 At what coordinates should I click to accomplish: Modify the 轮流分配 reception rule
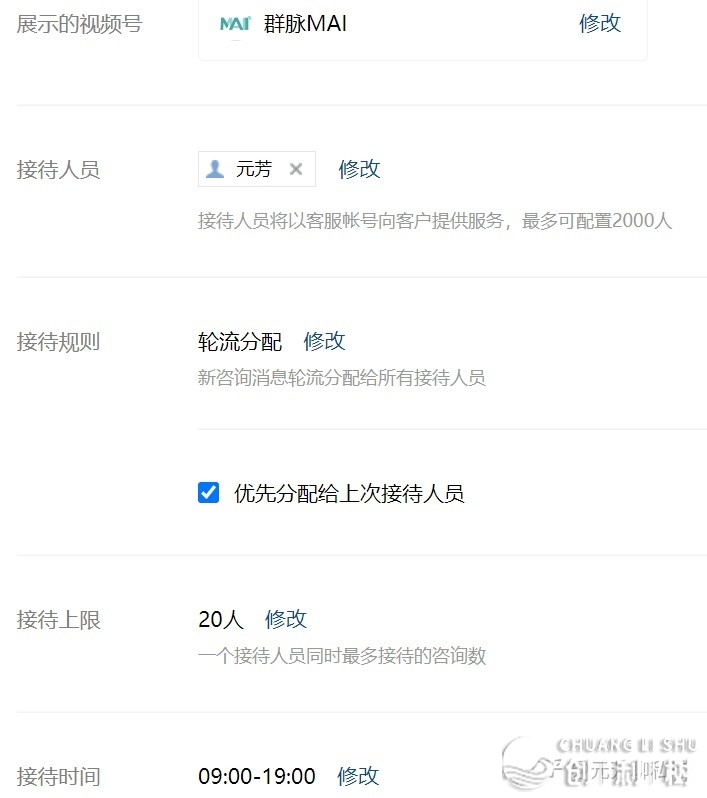pos(324,341)
